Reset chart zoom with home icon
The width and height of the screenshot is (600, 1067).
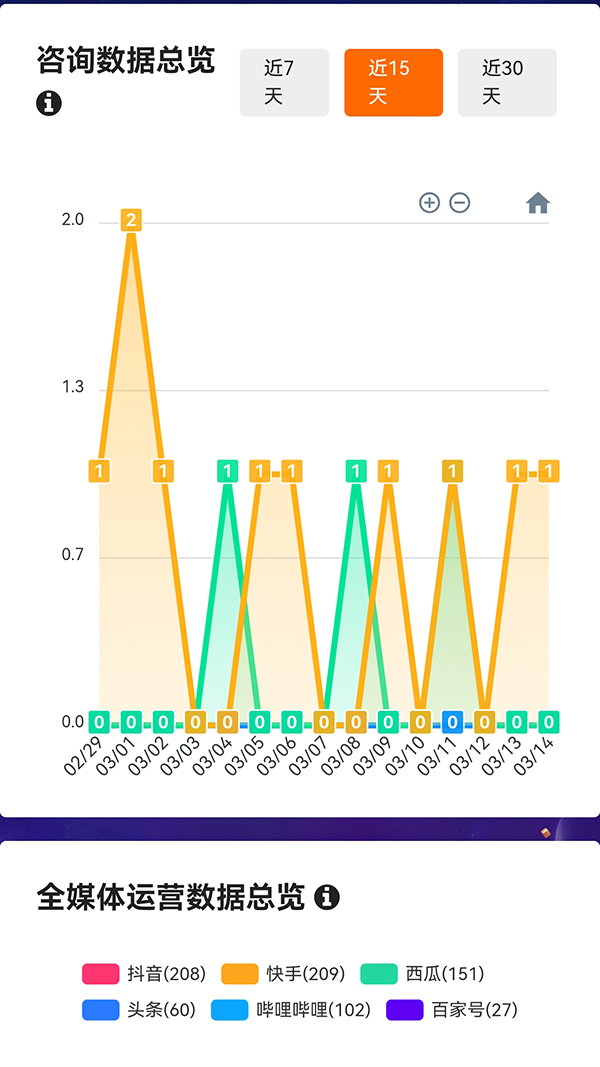click(x=538, y=204)
